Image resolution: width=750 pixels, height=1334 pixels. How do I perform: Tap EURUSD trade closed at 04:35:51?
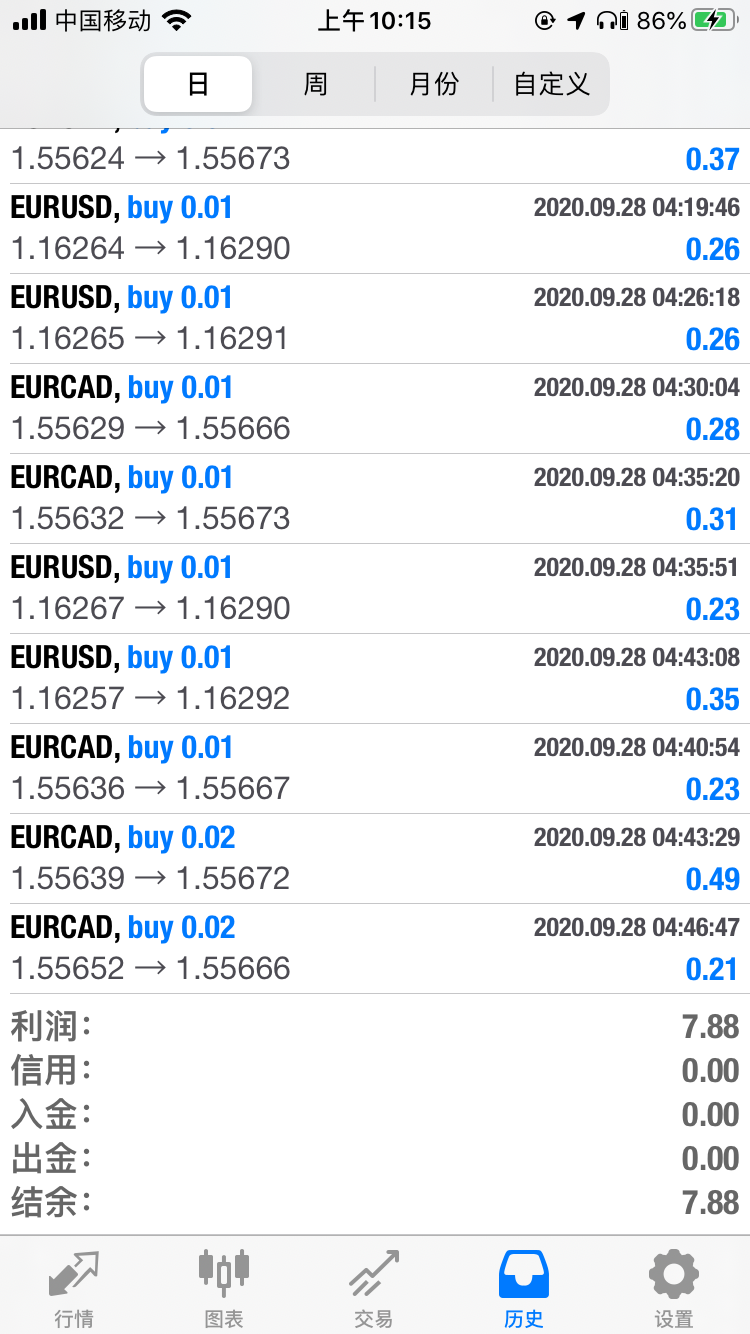(x=375, y=589)
